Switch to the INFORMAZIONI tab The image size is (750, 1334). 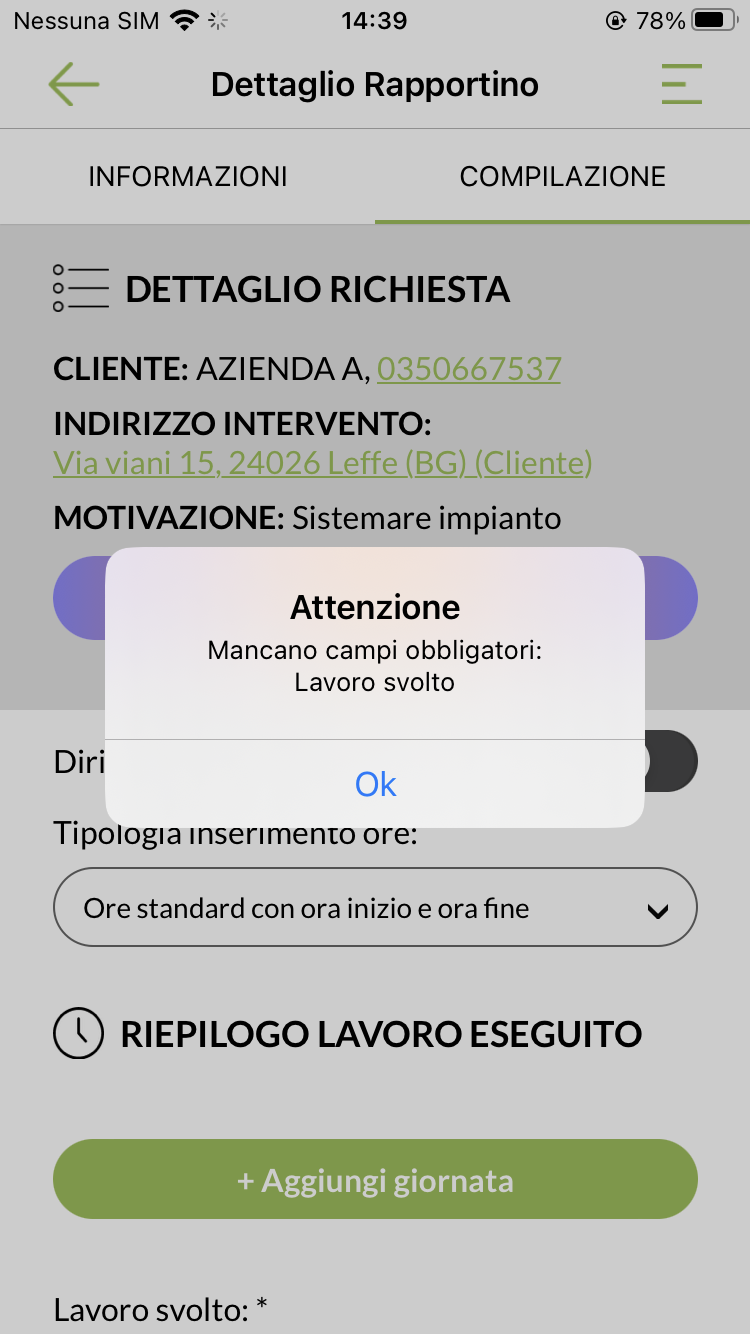click(x=188, y=177)
